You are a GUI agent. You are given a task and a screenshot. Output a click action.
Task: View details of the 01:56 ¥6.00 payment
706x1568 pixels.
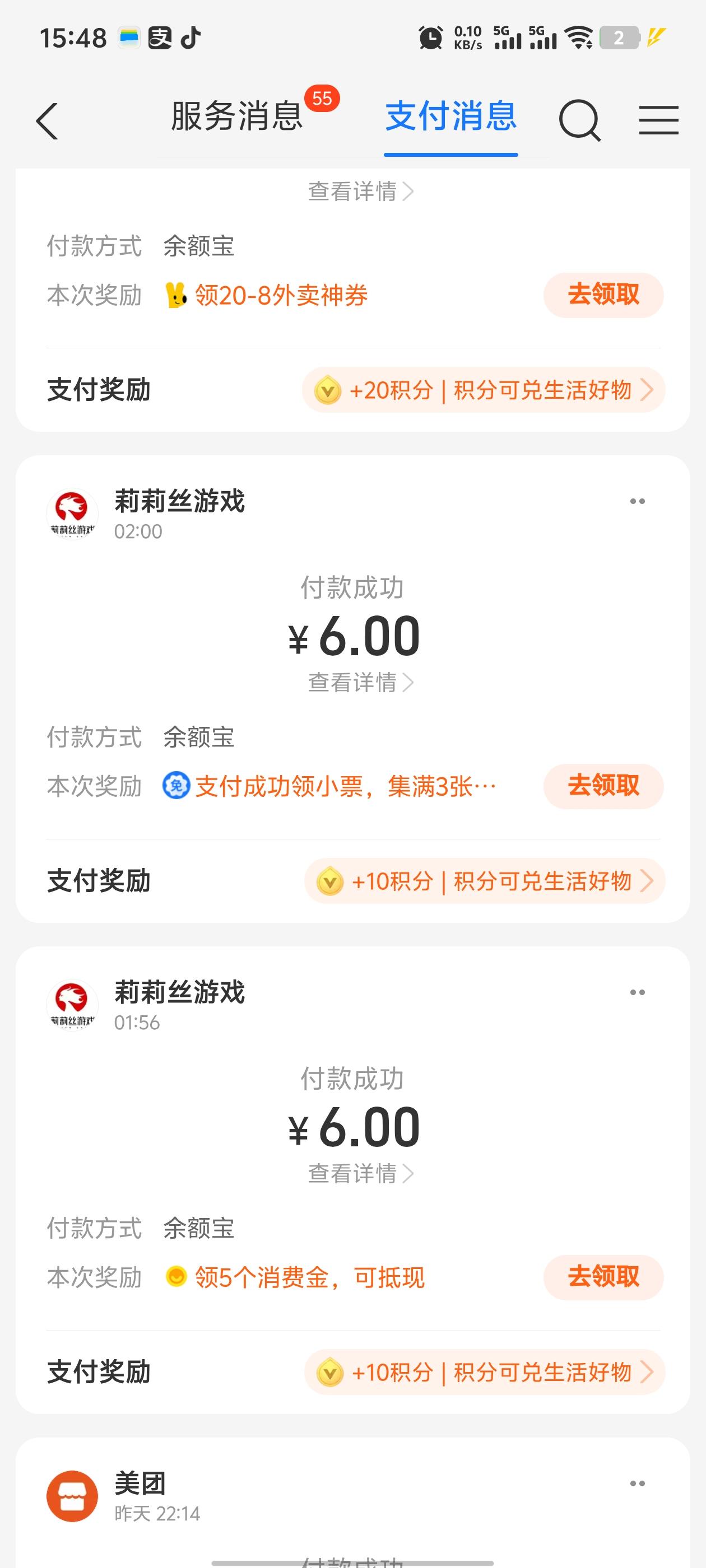click(361, 1174)
